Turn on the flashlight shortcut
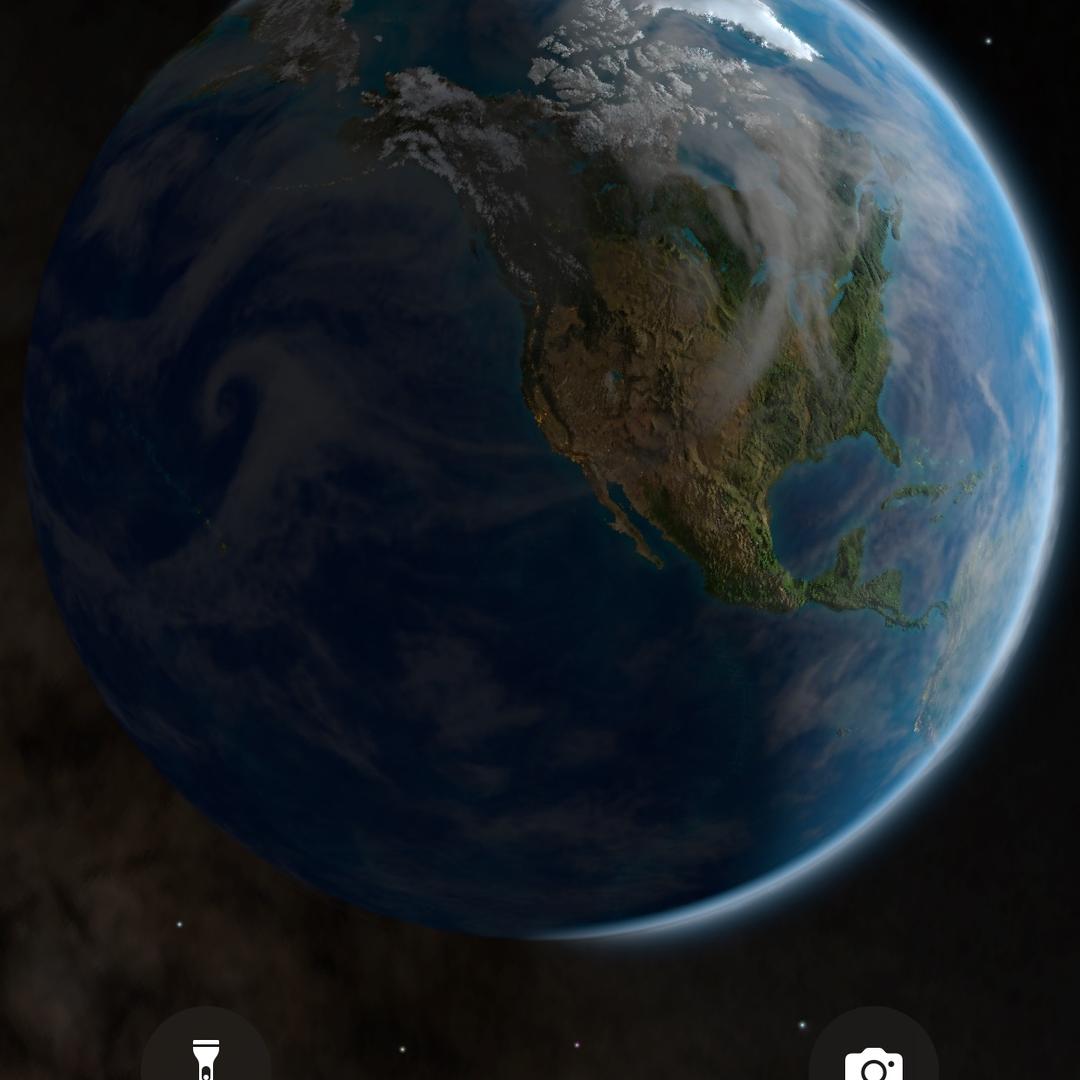 (206, 1055)
